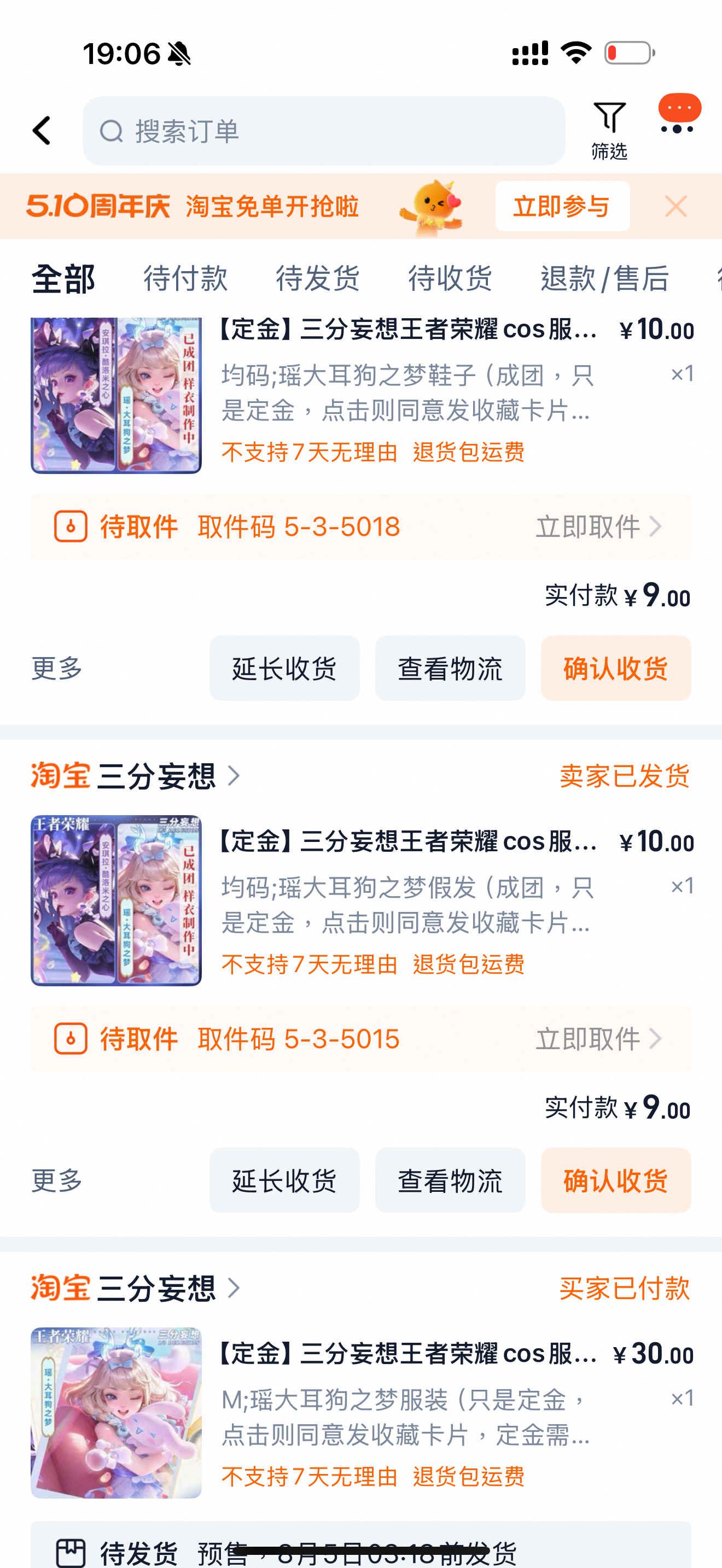Confirm receipt of the 假发 order
This screenshot has height=1568, width=722.
[615, 1180]
